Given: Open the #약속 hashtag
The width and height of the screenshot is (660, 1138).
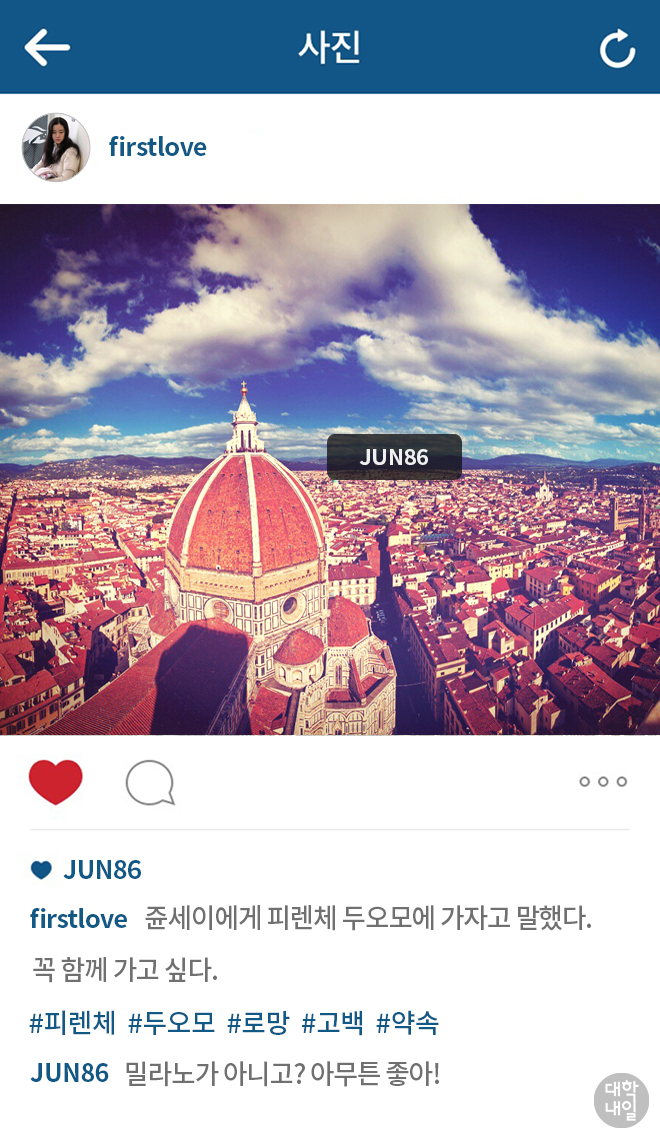Looking at the screenshot, I should coord(407,1023).
